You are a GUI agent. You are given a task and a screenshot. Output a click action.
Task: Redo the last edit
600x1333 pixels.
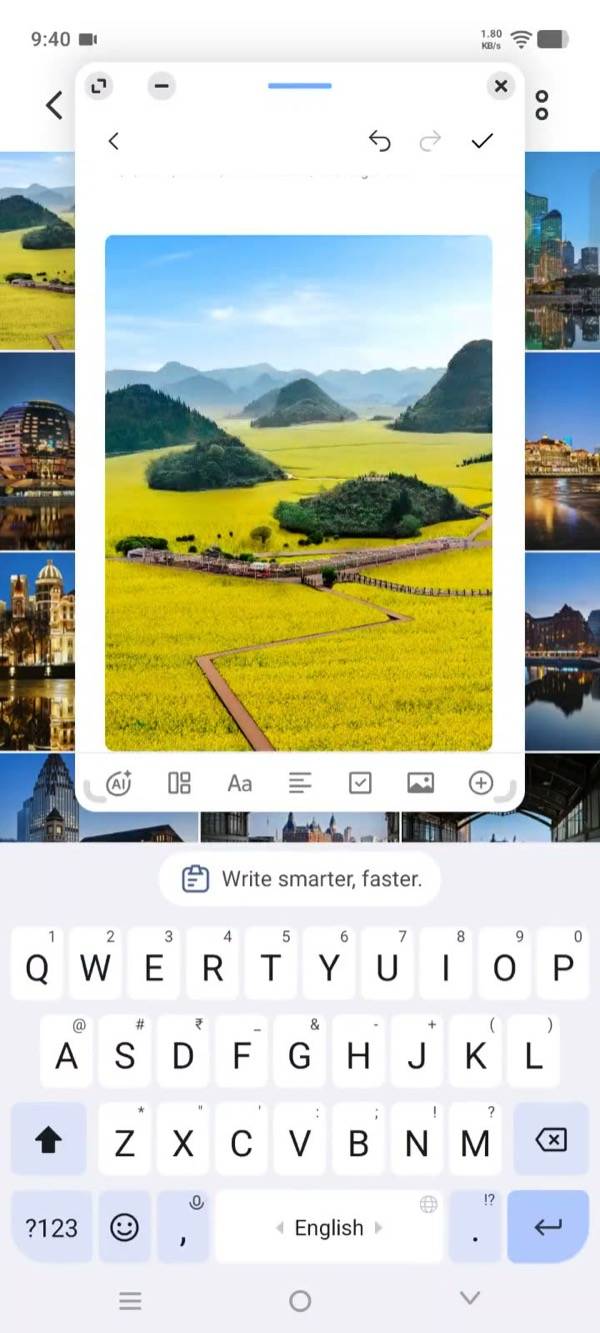click(430, 141)
